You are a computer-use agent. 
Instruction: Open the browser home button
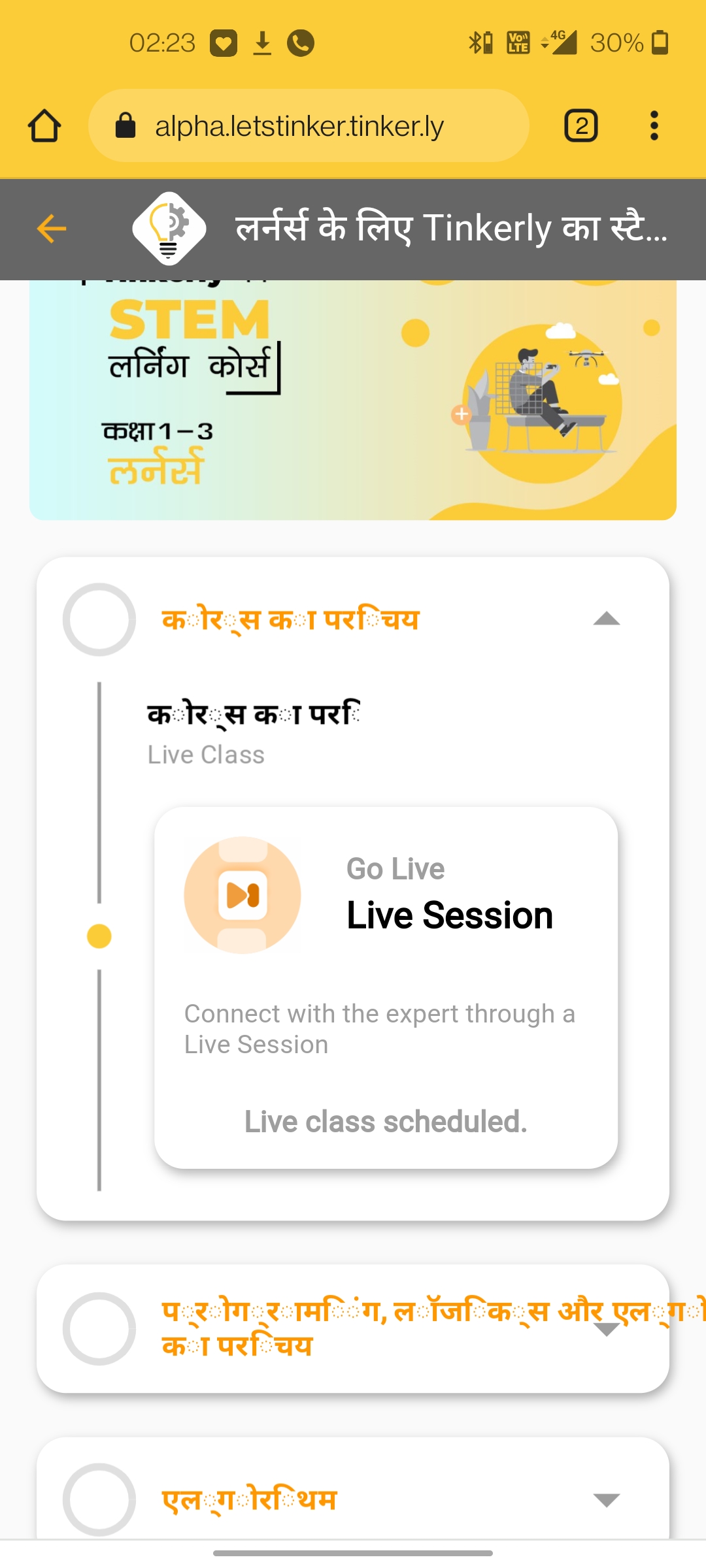(x=44, y=125)
